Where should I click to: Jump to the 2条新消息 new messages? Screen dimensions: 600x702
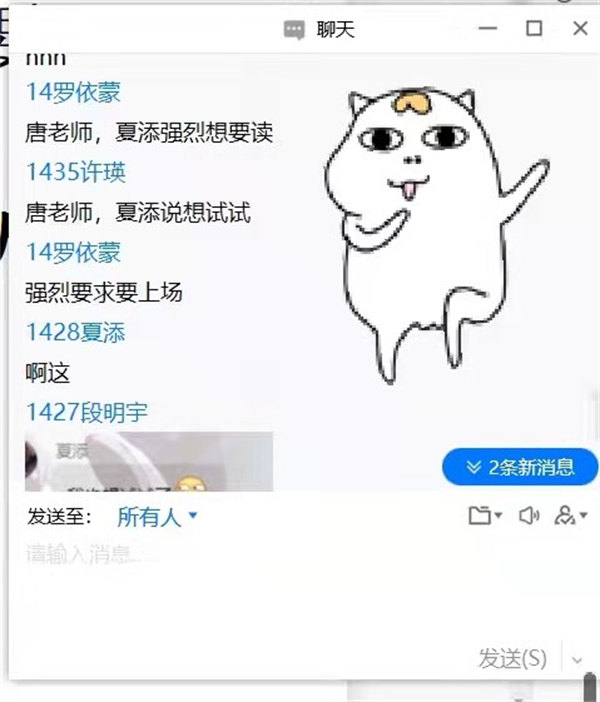pyautogui.click(x=520, y=467)
